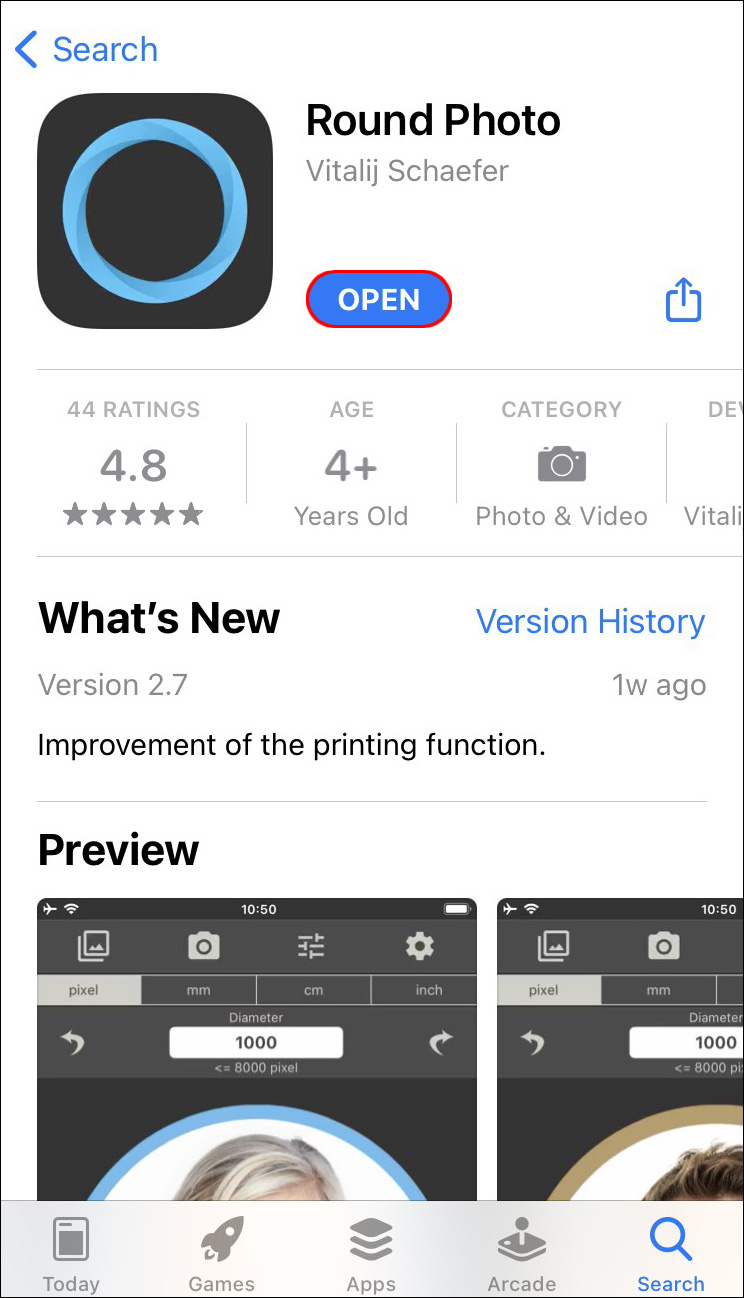This screenshot has height=1298, width=744.
Task: Open the Photo & Video category
Action: [x=561, y=467]
